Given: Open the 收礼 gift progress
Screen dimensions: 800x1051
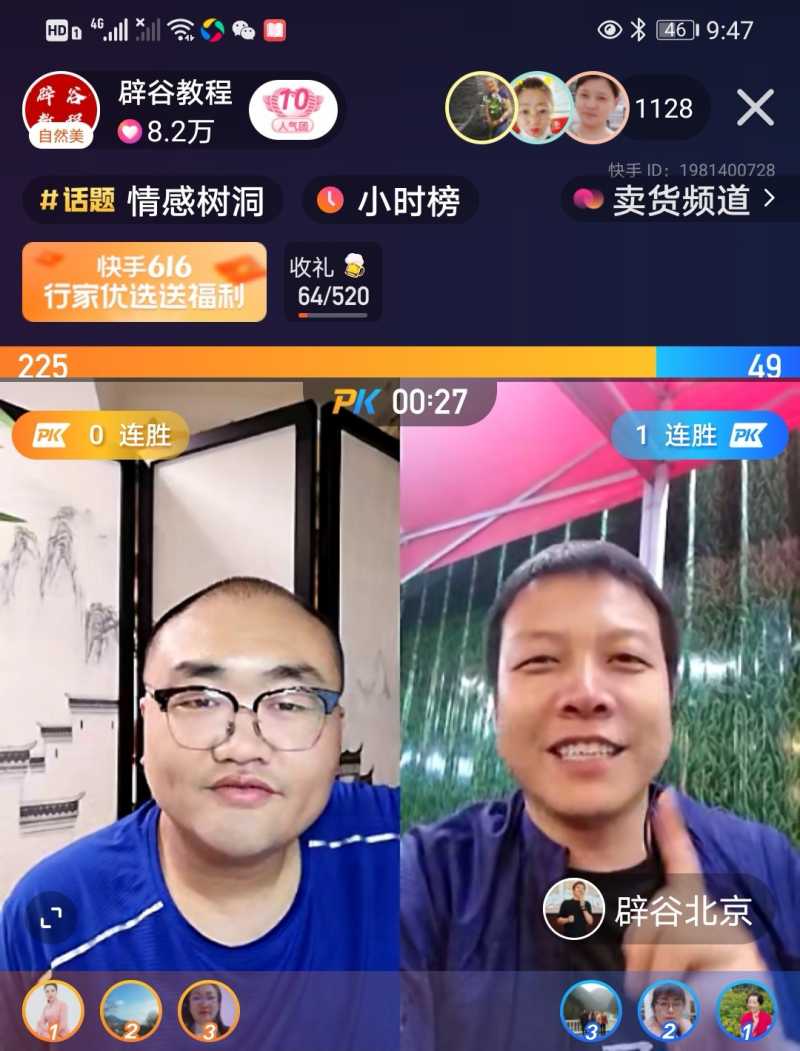Looking at the screenshot, I should pos(332,282).
